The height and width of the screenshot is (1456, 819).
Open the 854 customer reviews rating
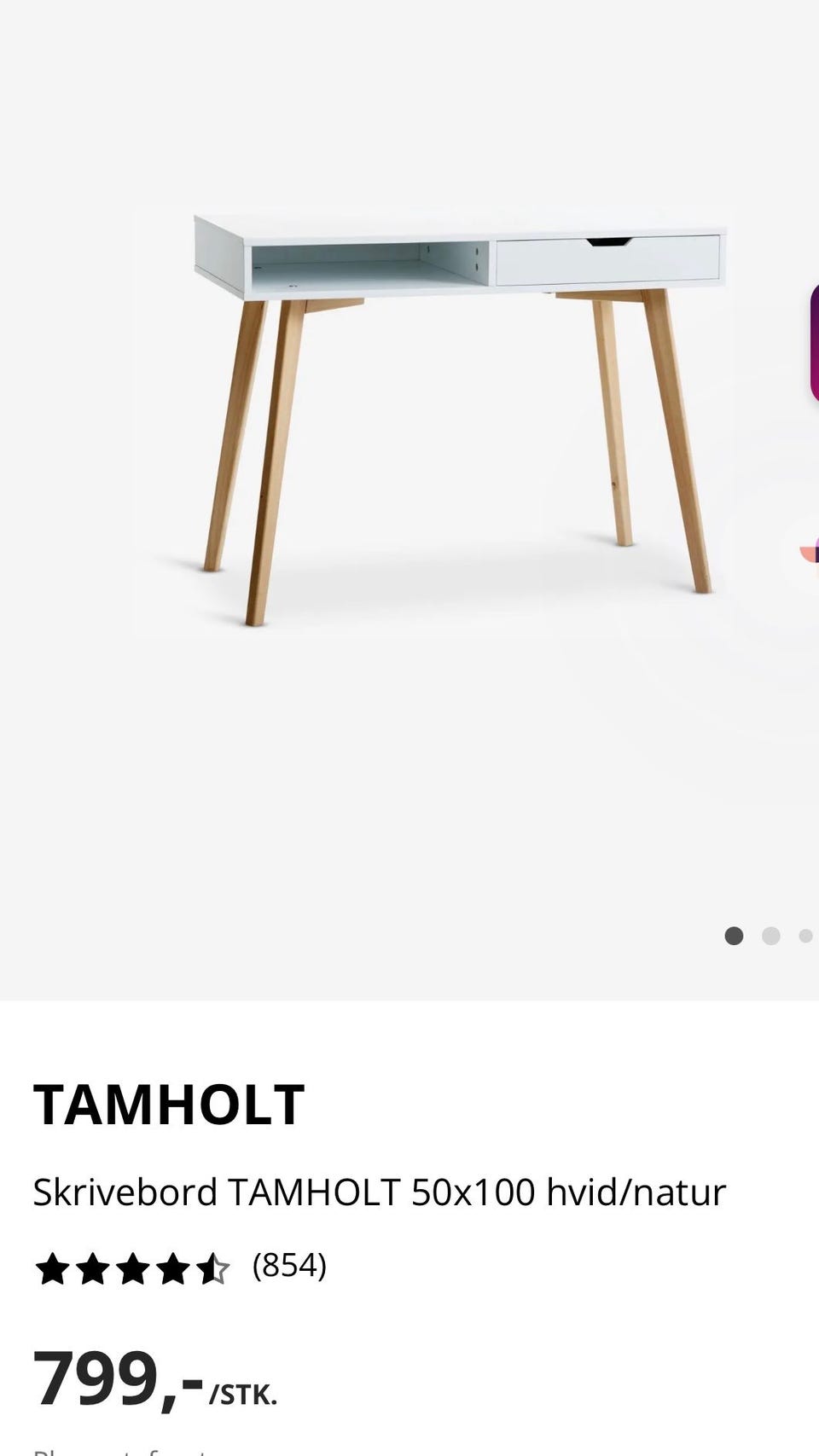180,1267
